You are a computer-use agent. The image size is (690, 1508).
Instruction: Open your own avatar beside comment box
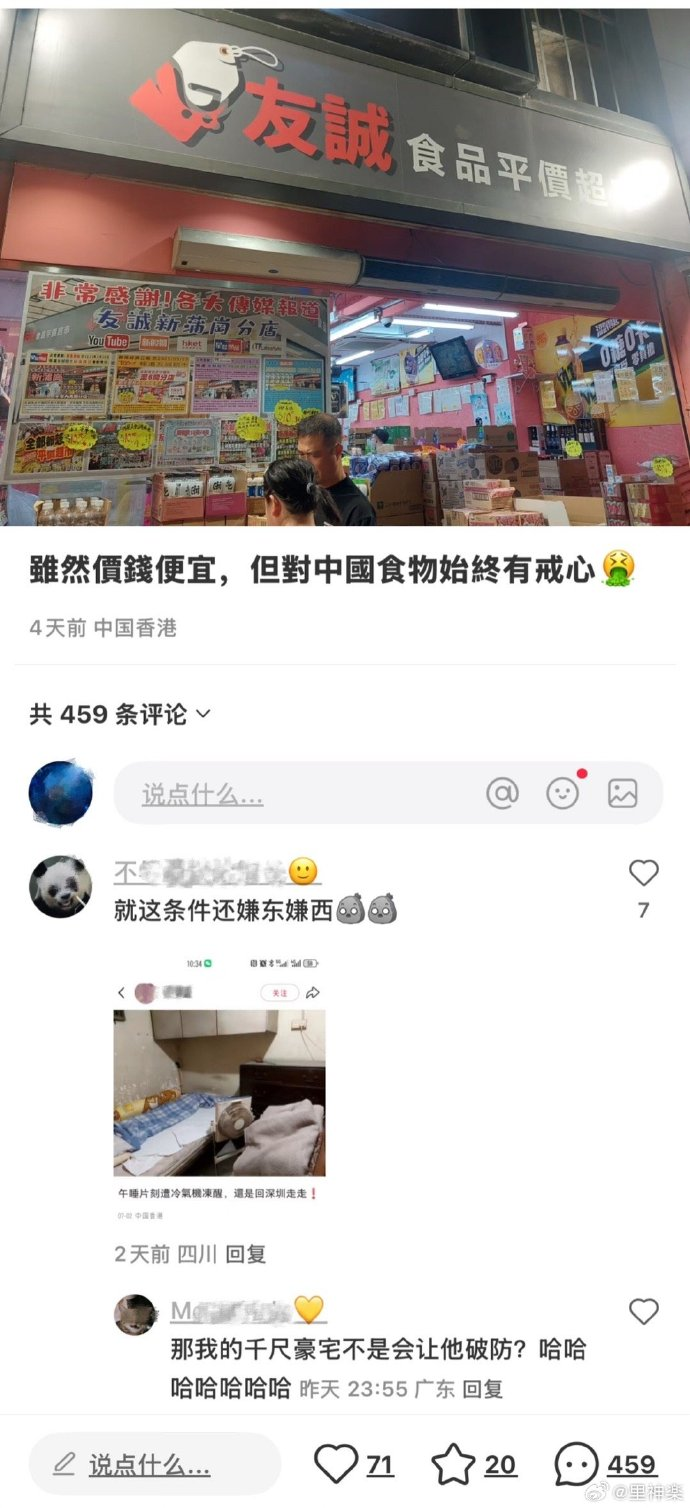61,794
